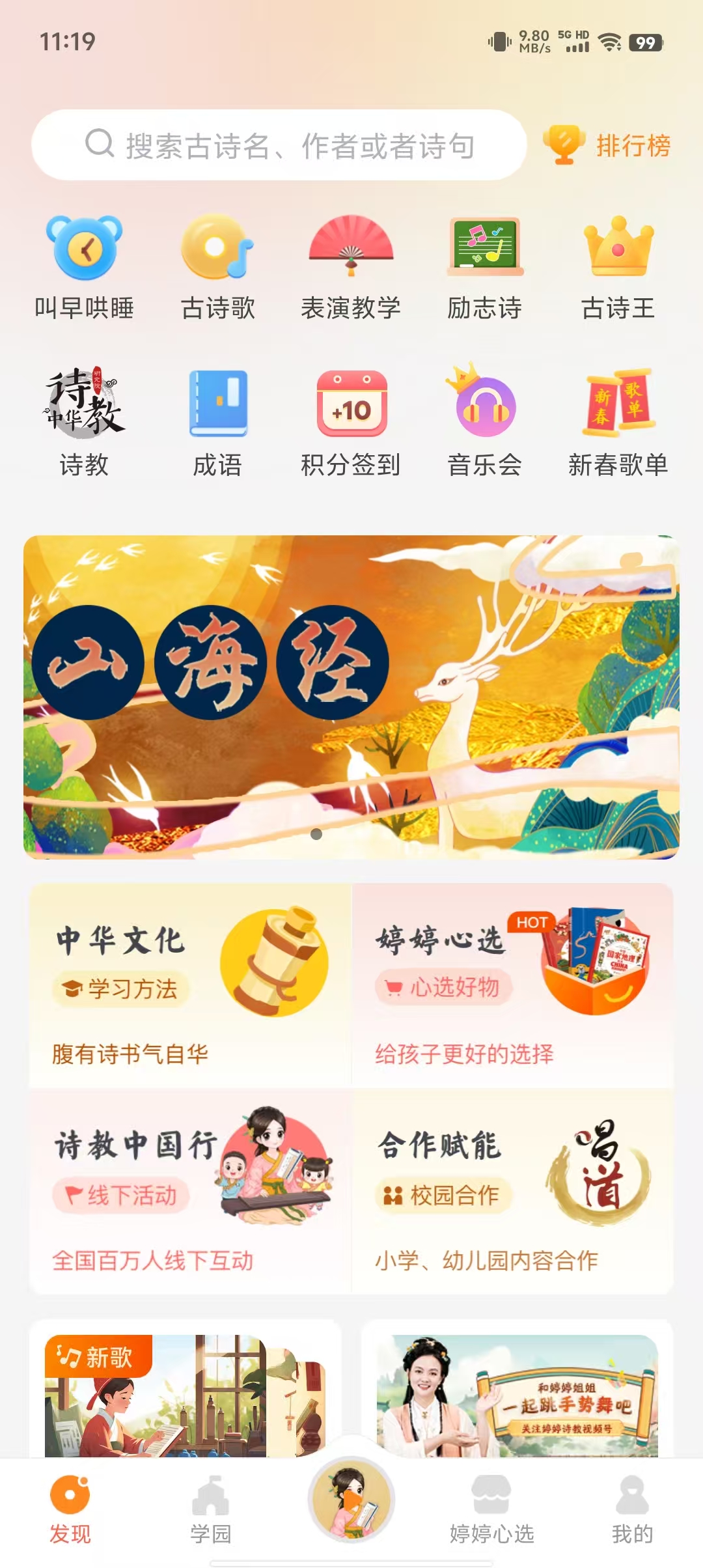
Task: Switch to the 学园 tab
Action: click(210, 1509)
